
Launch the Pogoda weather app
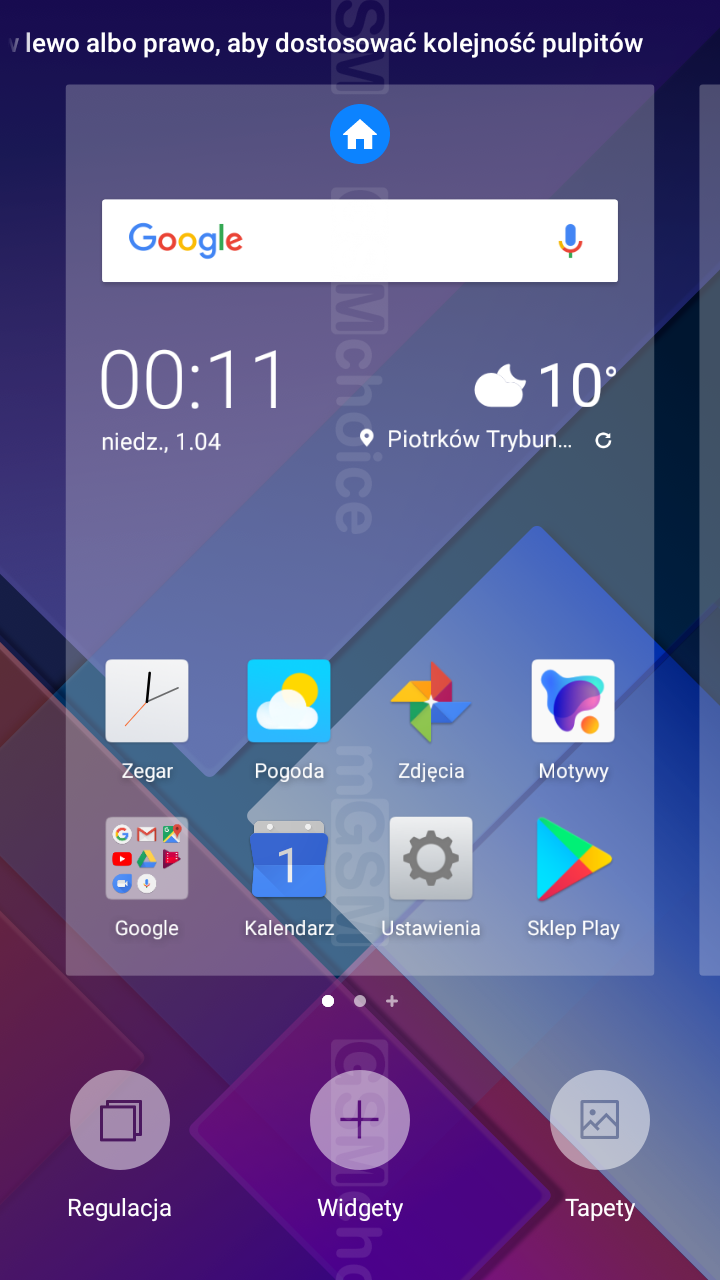coord(289,701)
